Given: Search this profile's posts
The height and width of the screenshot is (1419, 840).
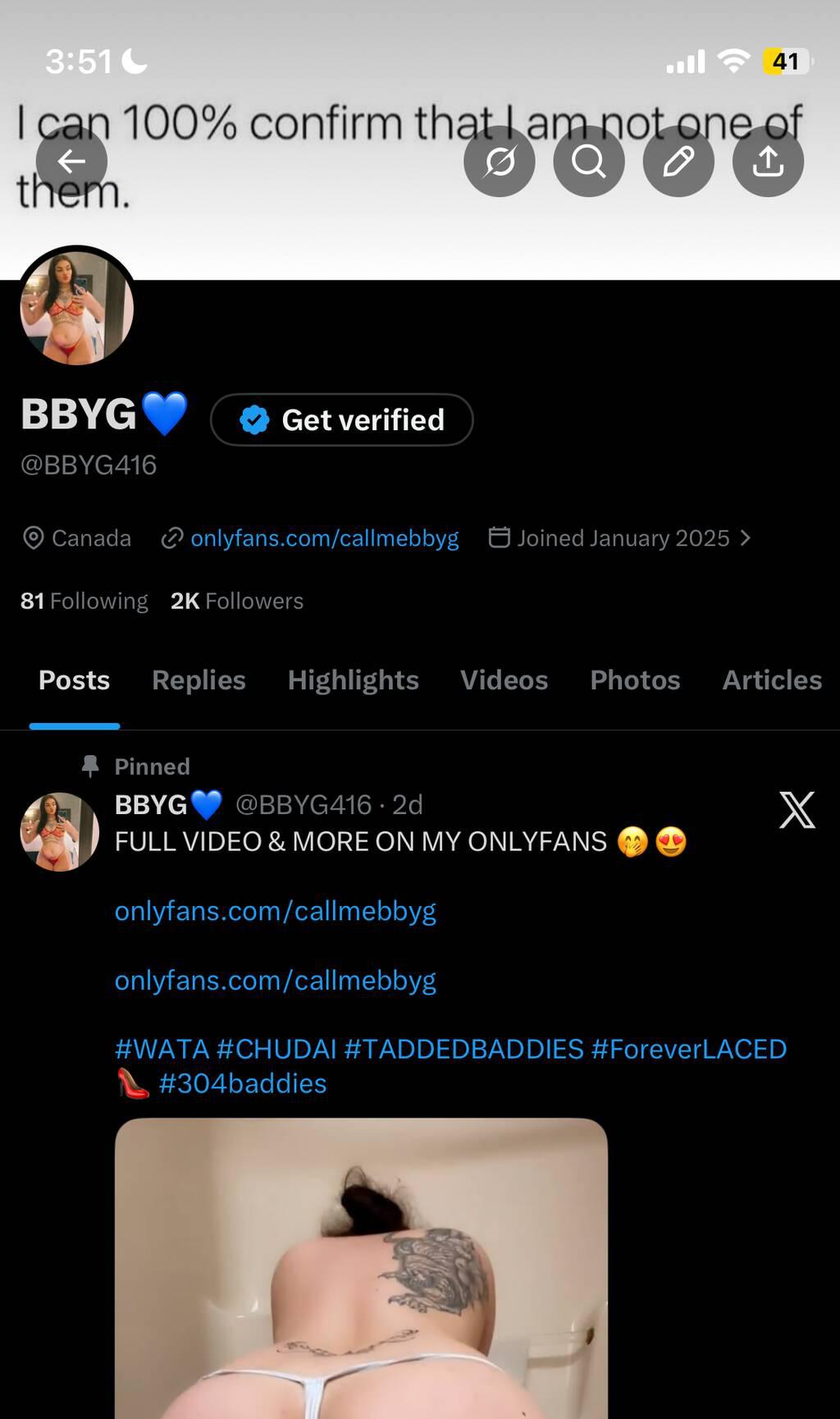Looking at the screenshot, I should pyautogui.click(x=588, y=162).
